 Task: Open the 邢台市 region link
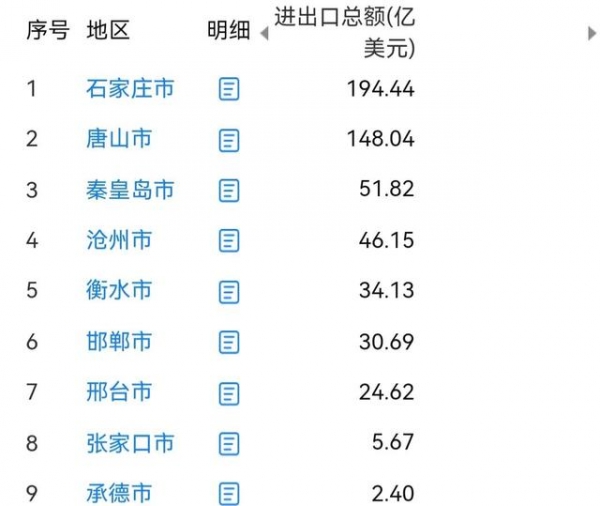[x=119, y=392]
